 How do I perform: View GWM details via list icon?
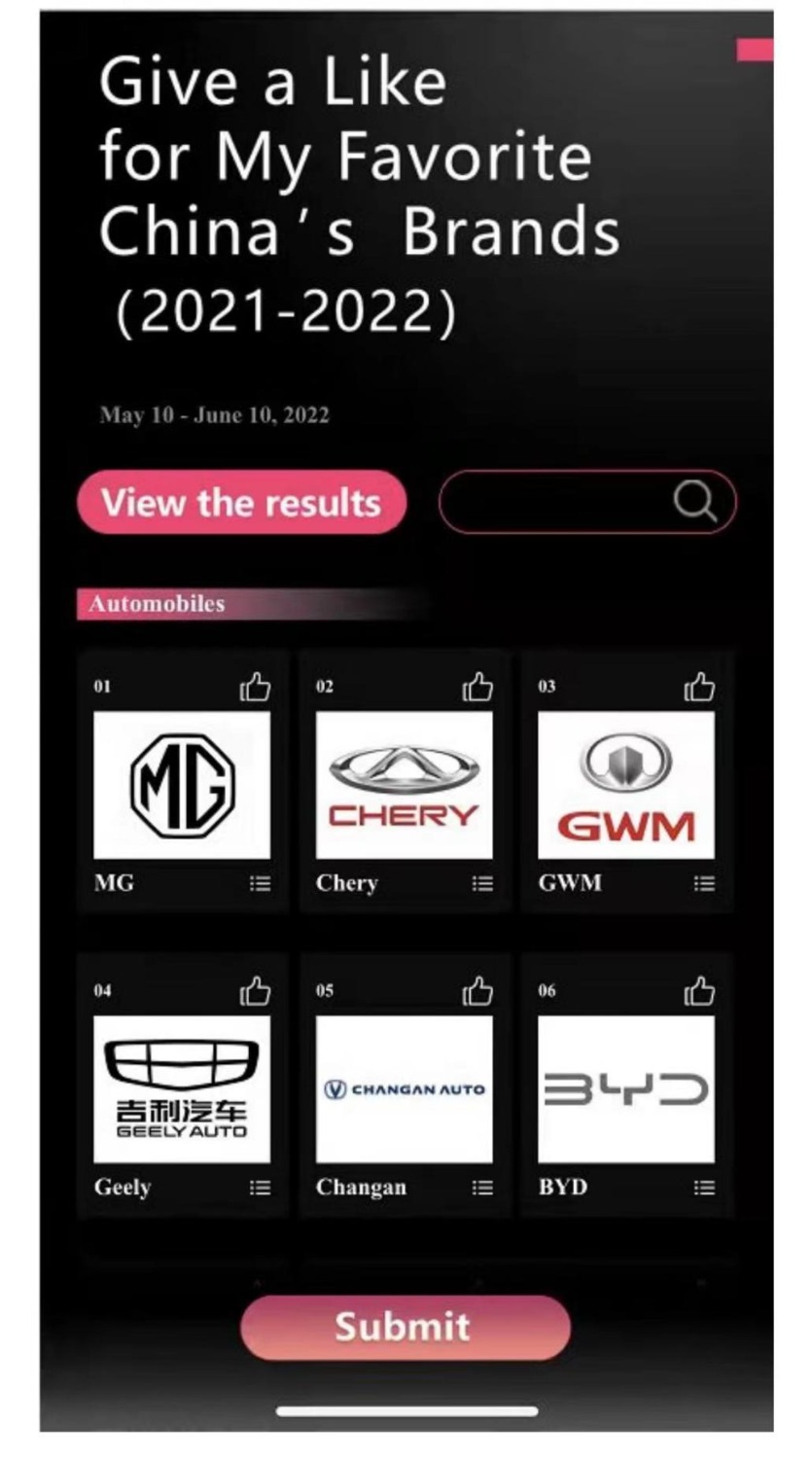704,883
